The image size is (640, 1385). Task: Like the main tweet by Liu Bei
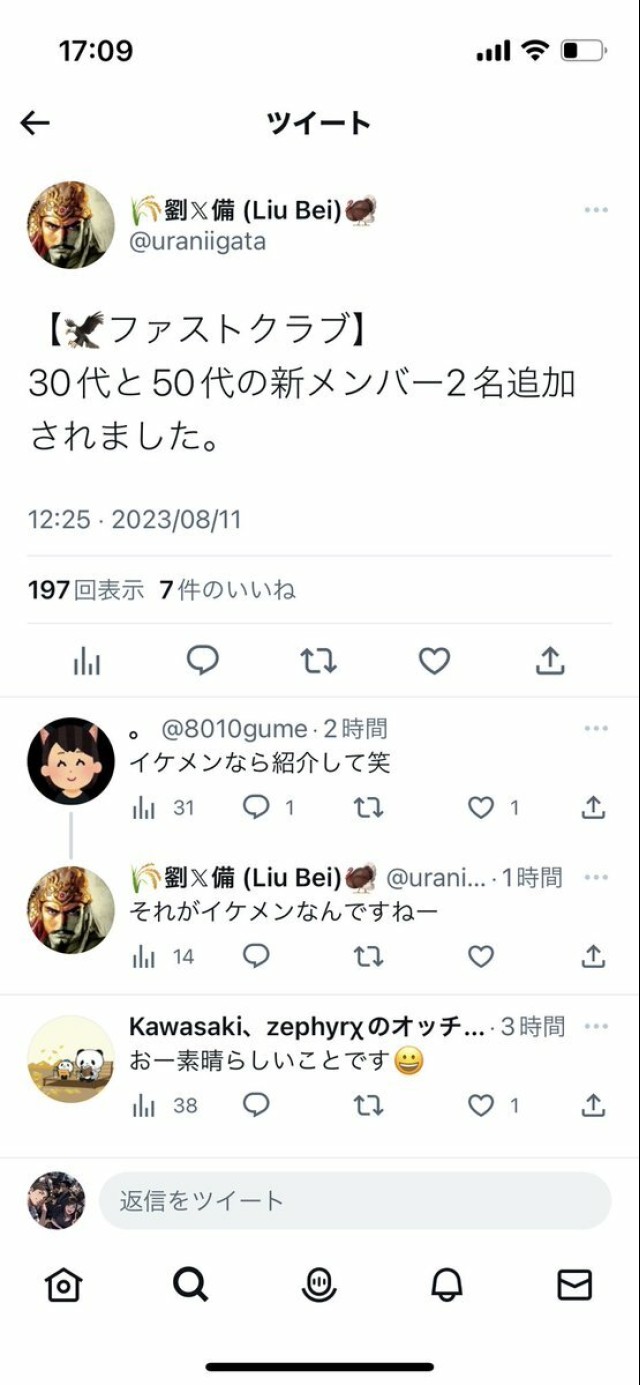[434, 661]
